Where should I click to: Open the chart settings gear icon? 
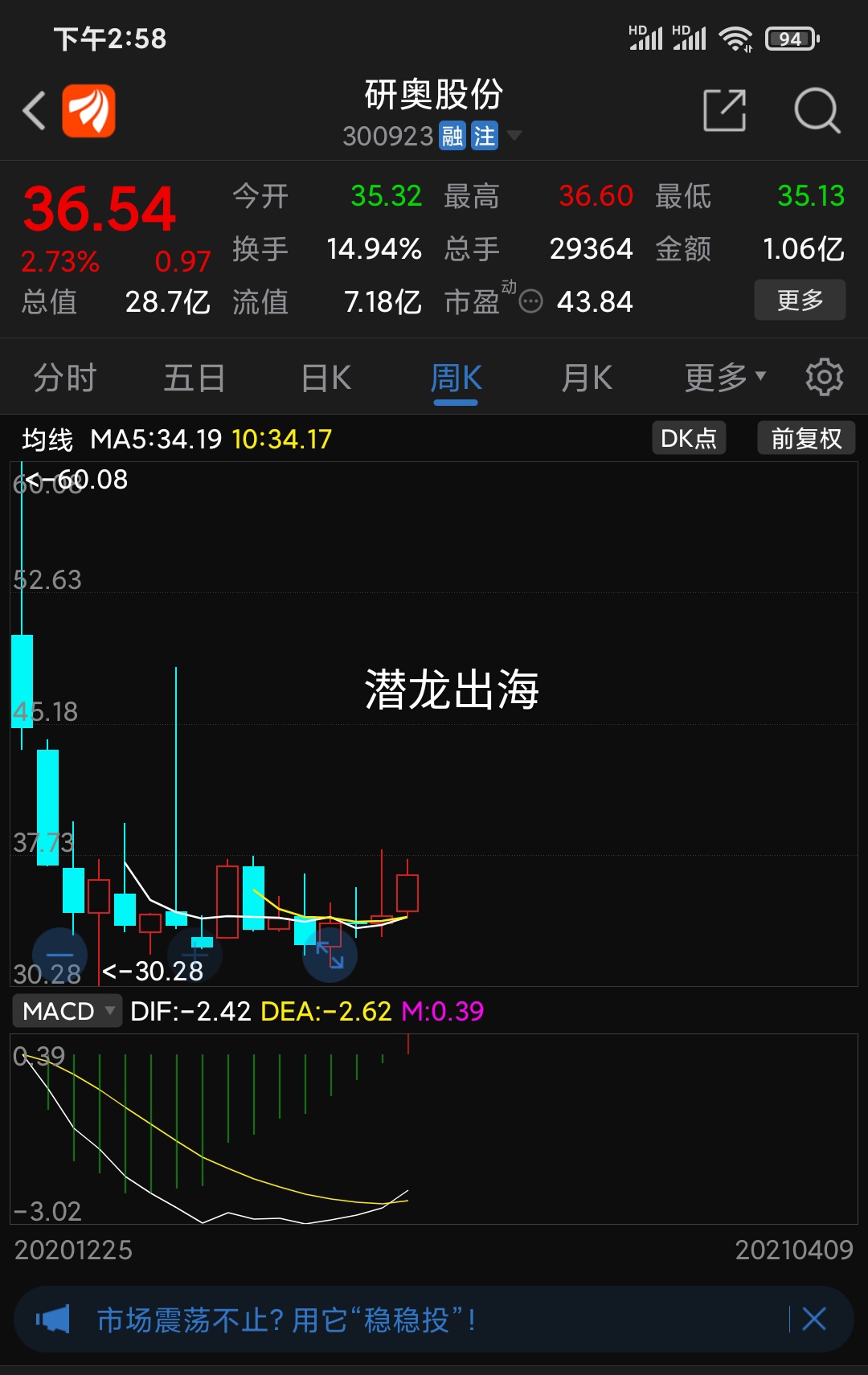tap(825, 376)
